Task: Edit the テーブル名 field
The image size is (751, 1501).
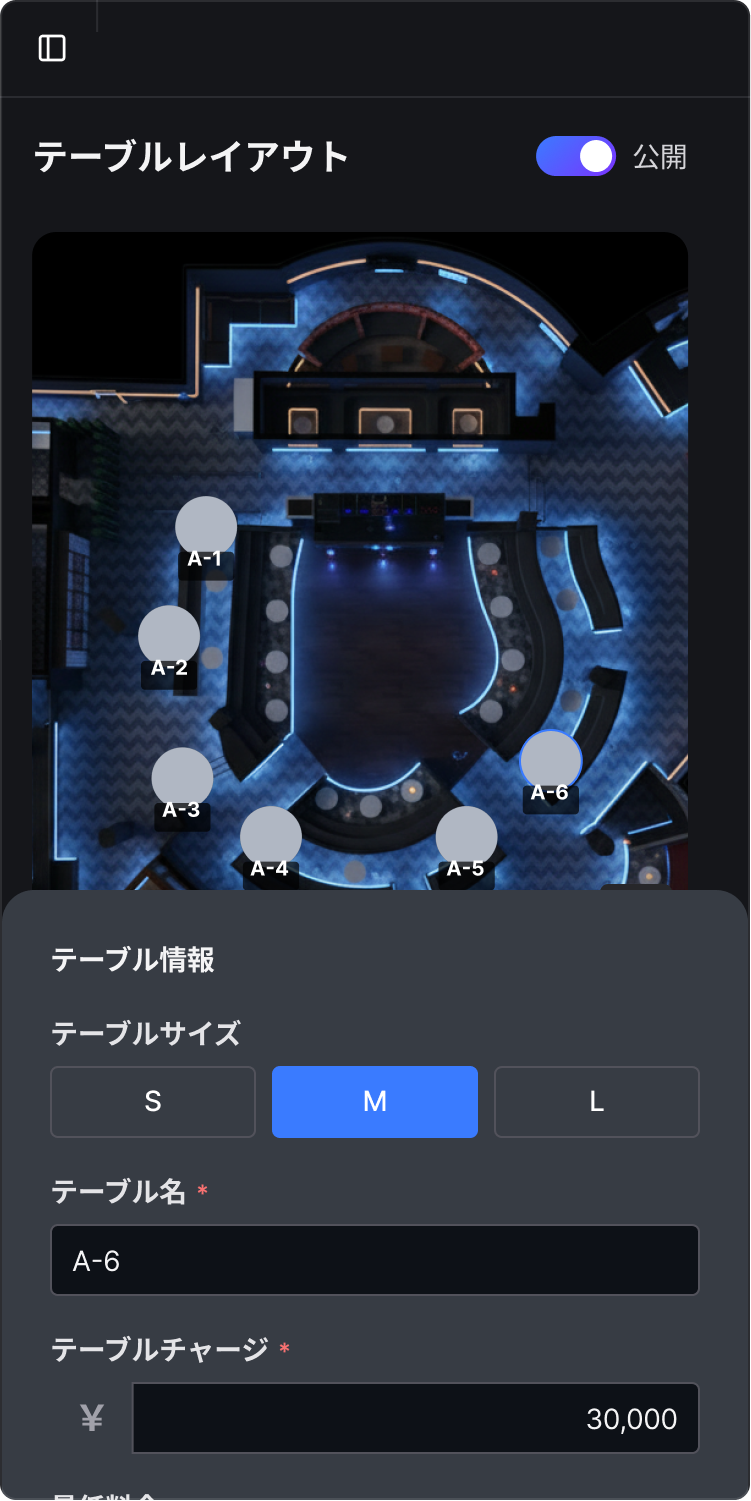Action: tap(375, 1260)
